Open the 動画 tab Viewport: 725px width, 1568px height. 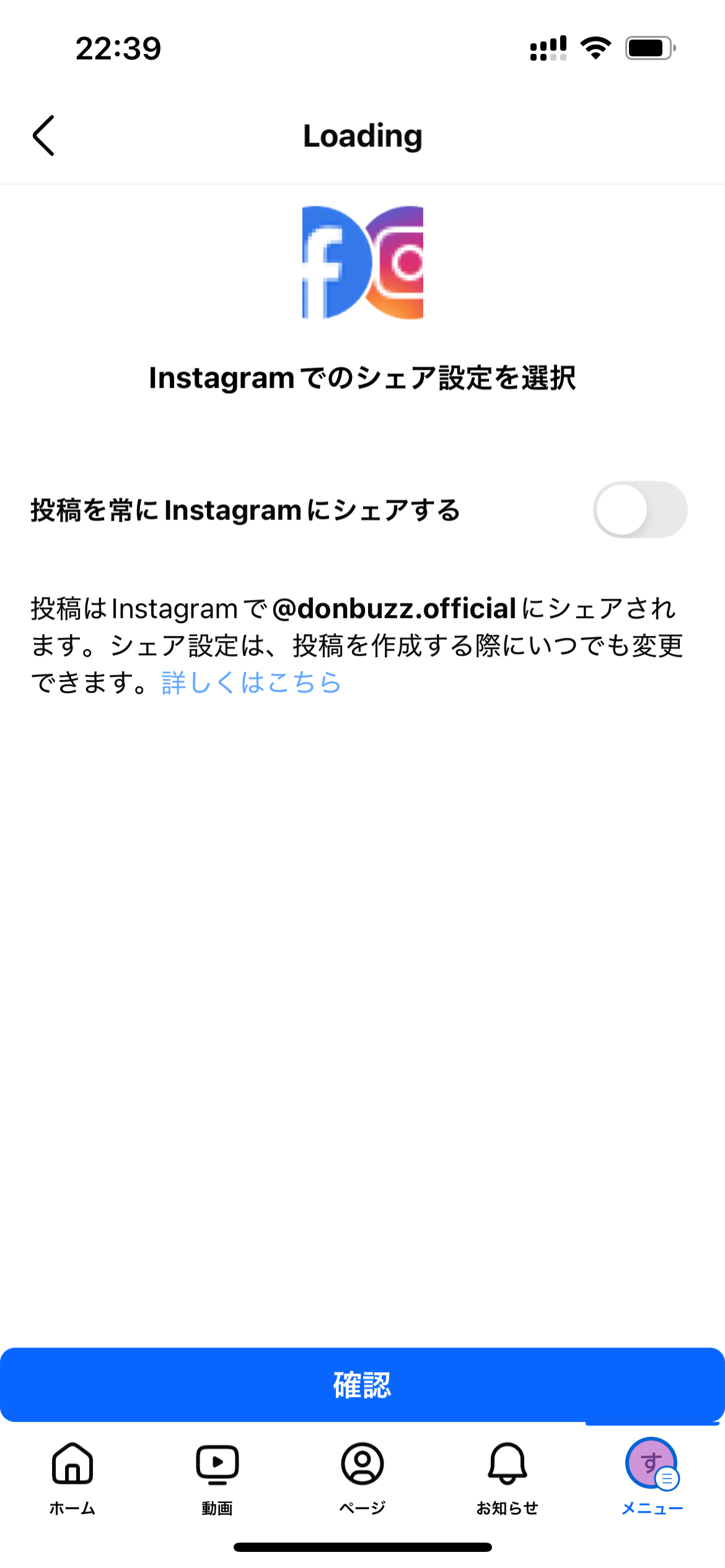(217, 1476)
